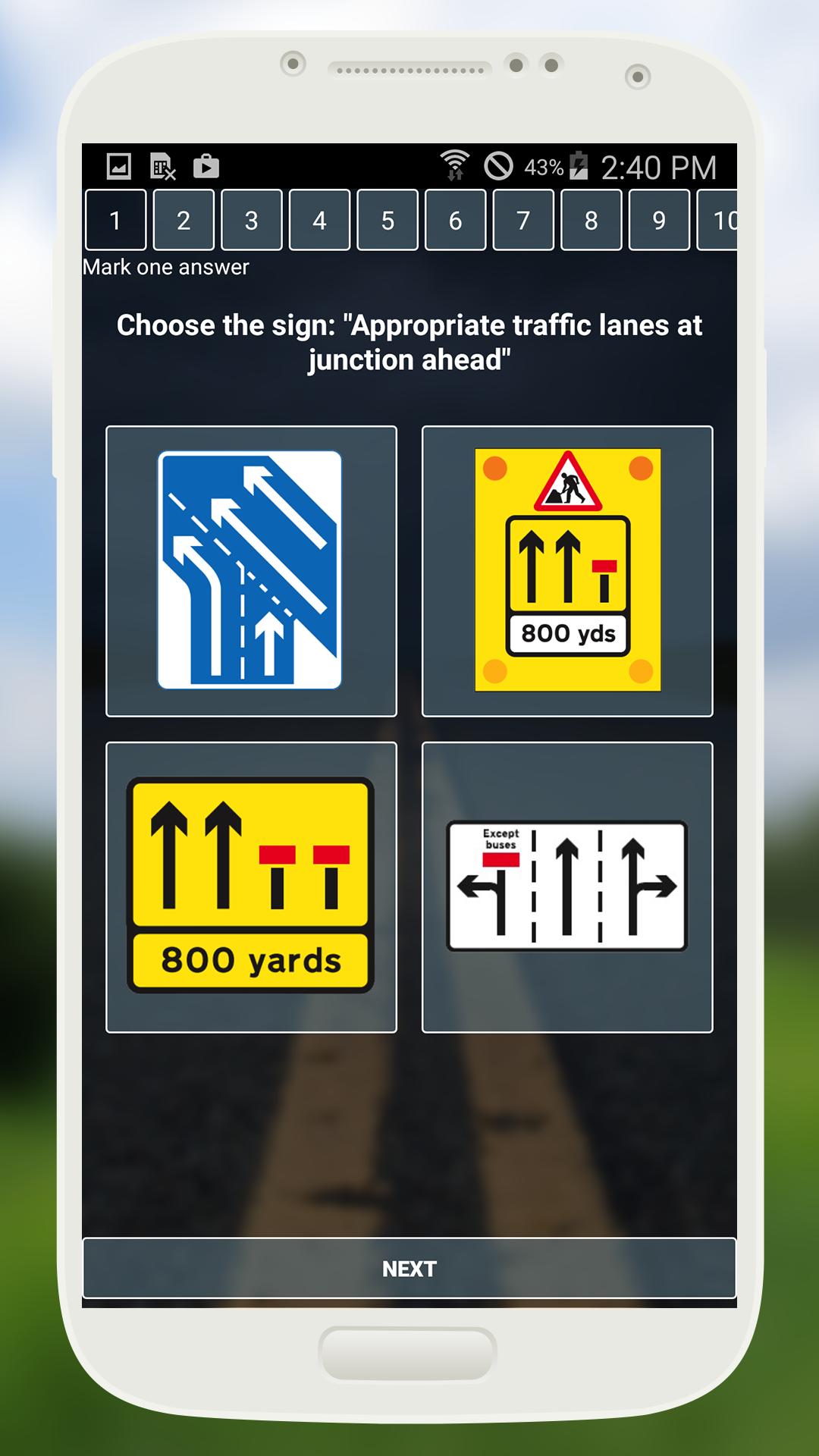The height and width of the screenshot is (1456, 819).
Task: Choose the roadworks 800 yds sign
Action: (567, 571)
